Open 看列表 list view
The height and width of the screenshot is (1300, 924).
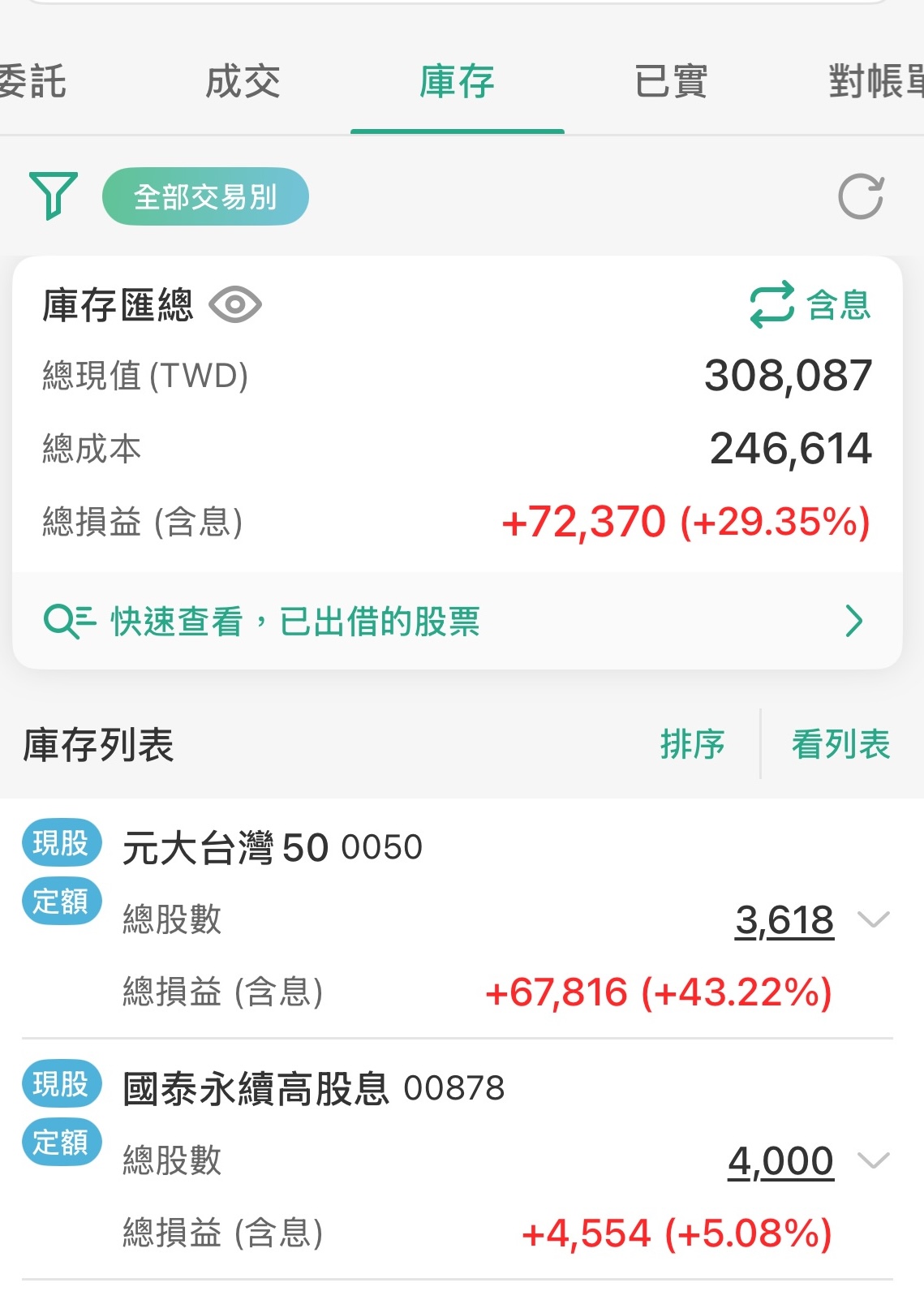(x=840, y=744)
